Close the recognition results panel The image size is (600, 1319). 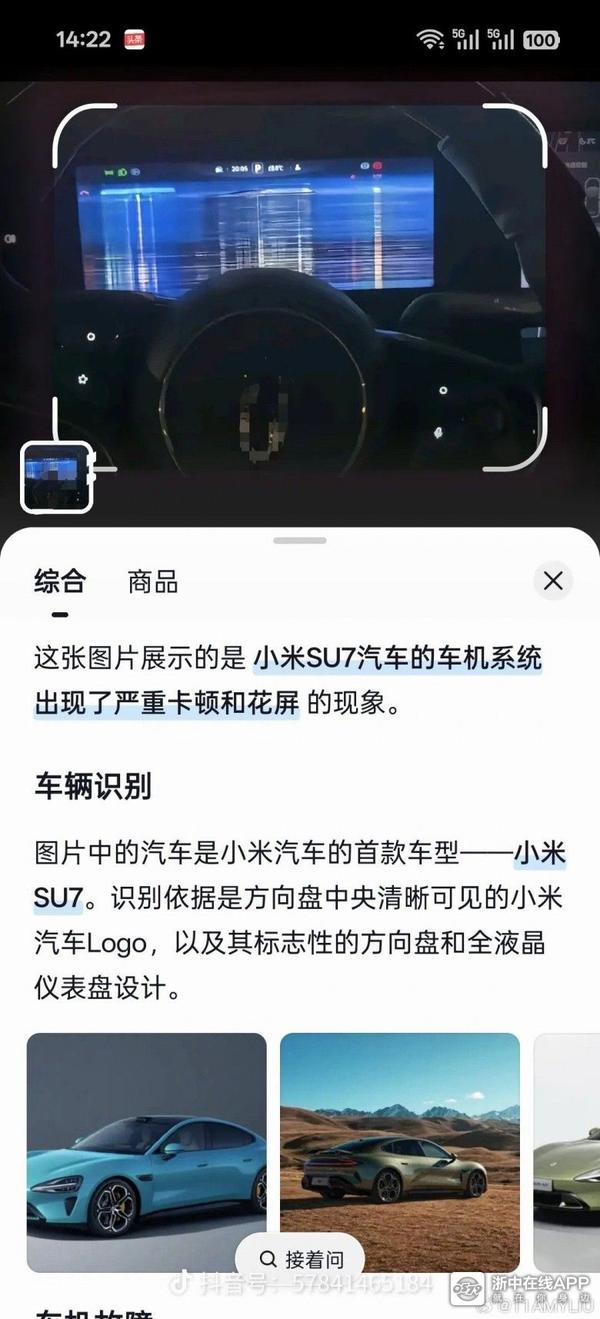553,580
